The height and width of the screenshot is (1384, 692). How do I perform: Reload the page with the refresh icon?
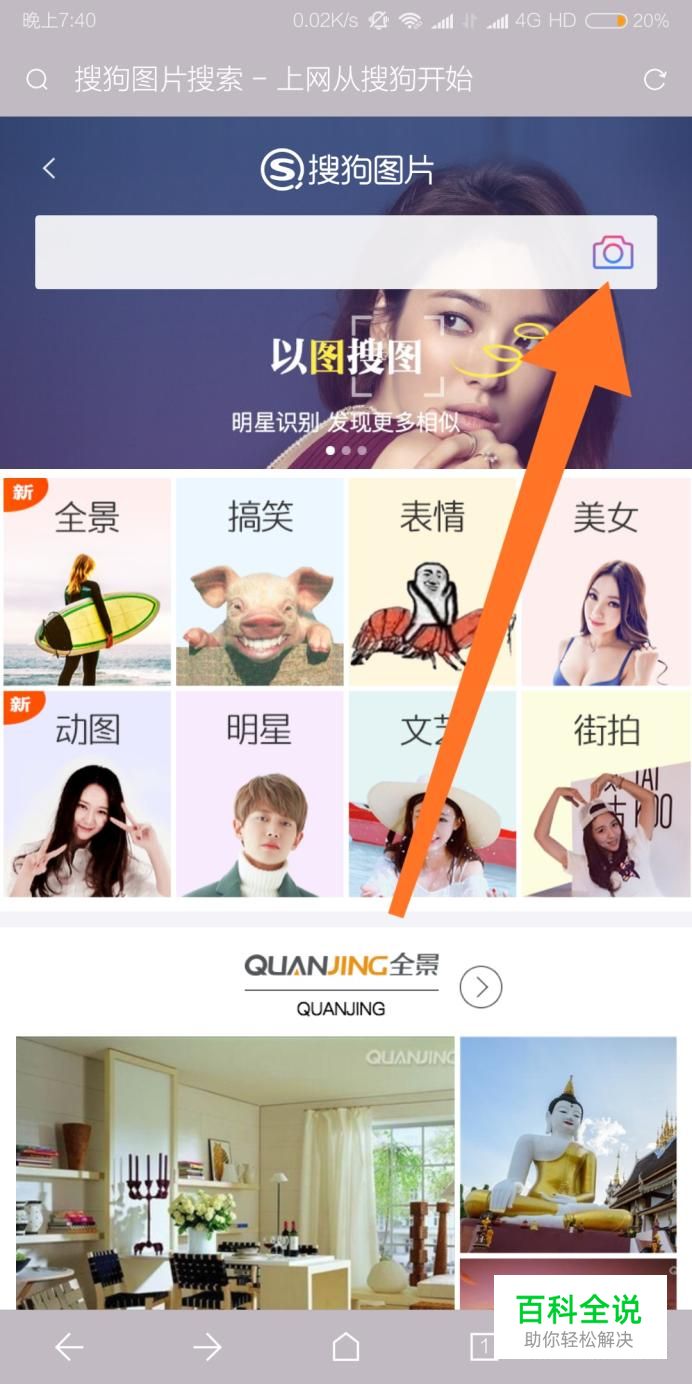(x=655, y=80)
